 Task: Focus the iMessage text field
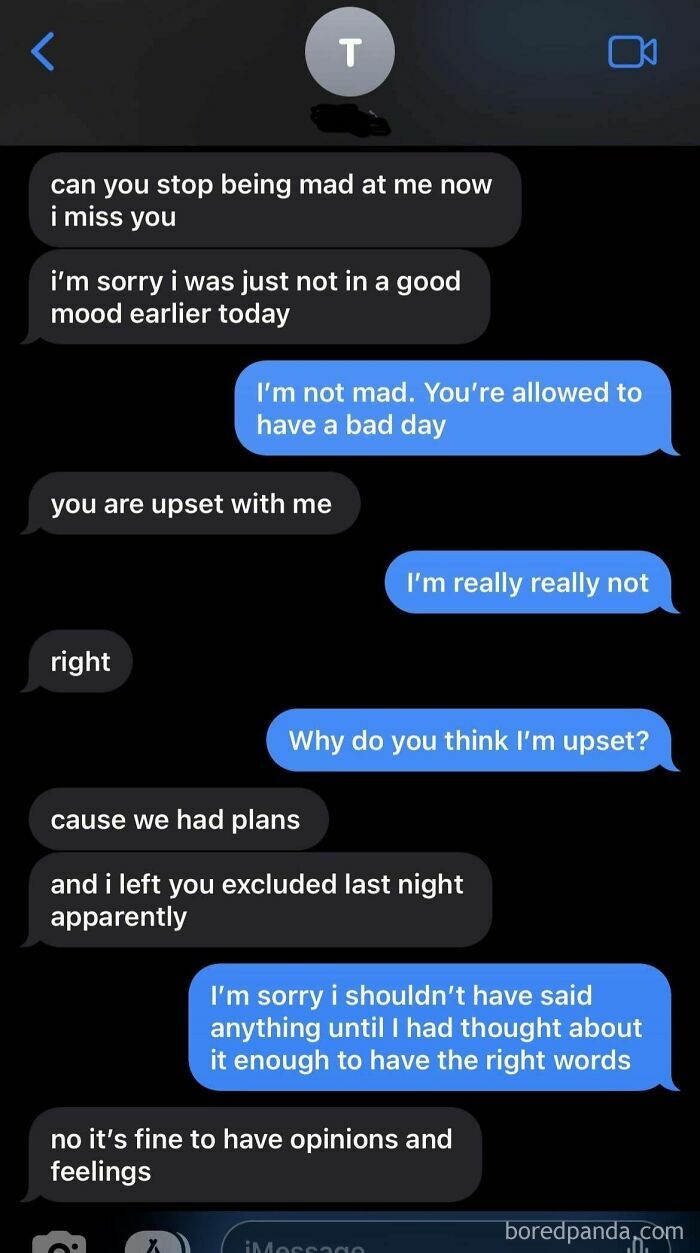400,1243
